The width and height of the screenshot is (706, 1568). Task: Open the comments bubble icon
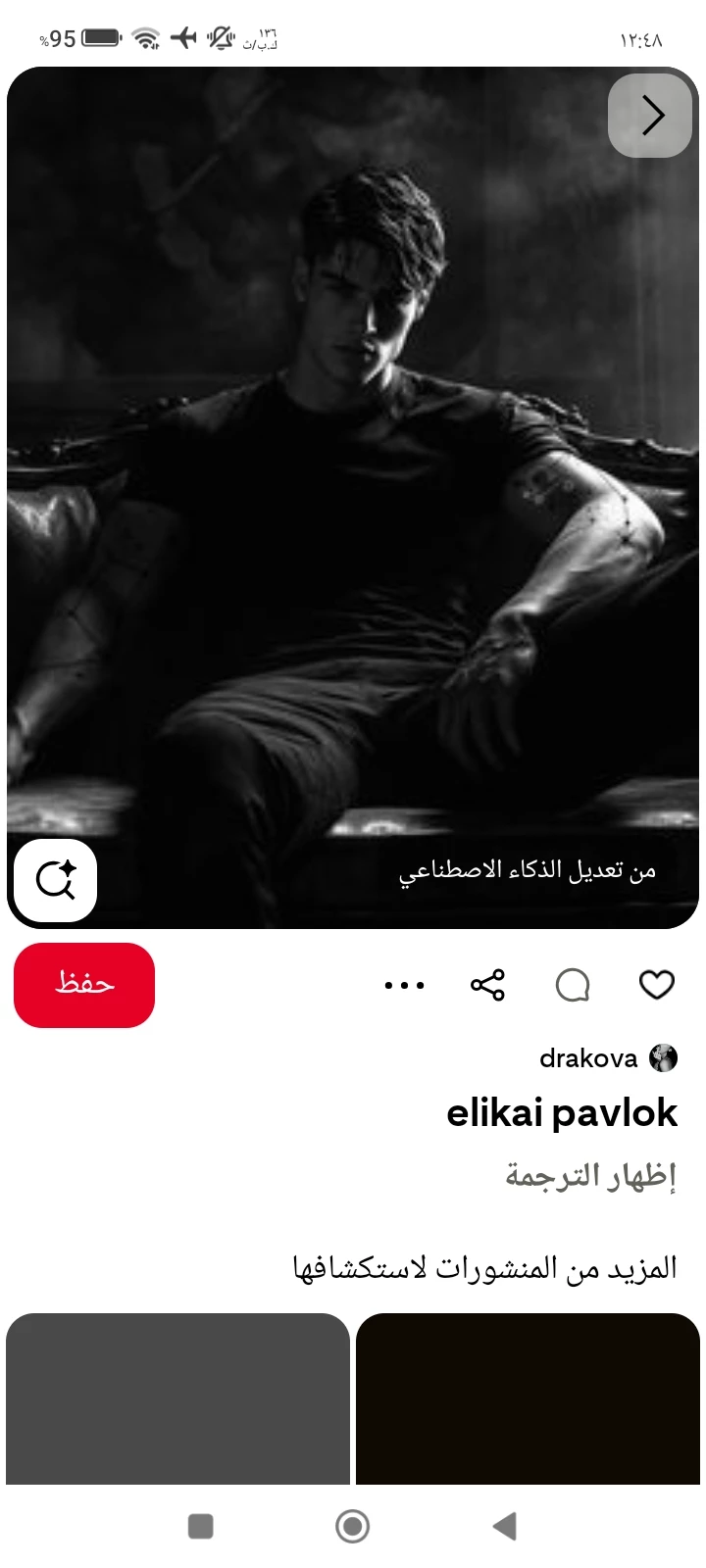[x=573, y=985]
